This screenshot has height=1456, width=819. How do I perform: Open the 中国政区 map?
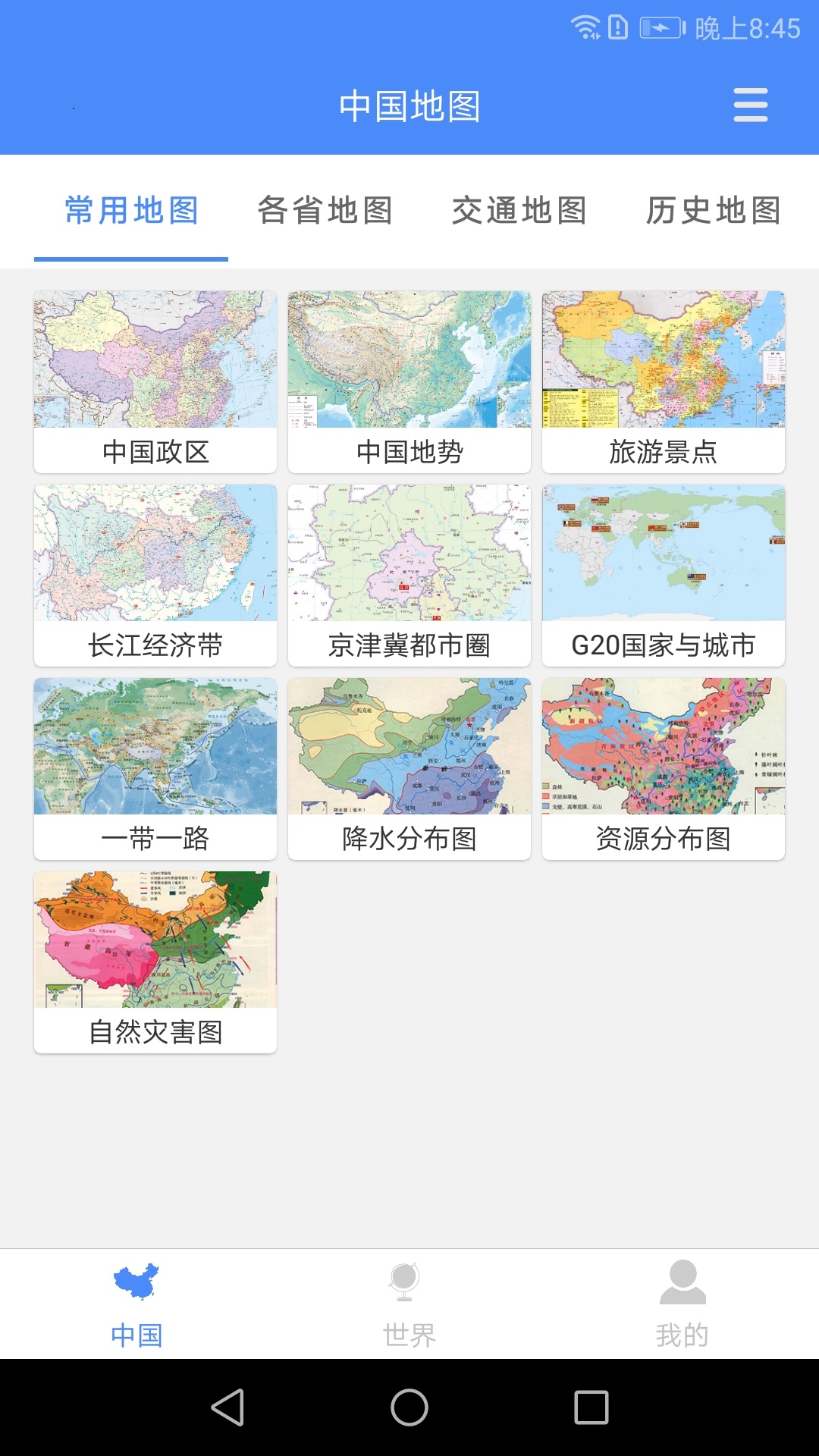pos(155,379)
